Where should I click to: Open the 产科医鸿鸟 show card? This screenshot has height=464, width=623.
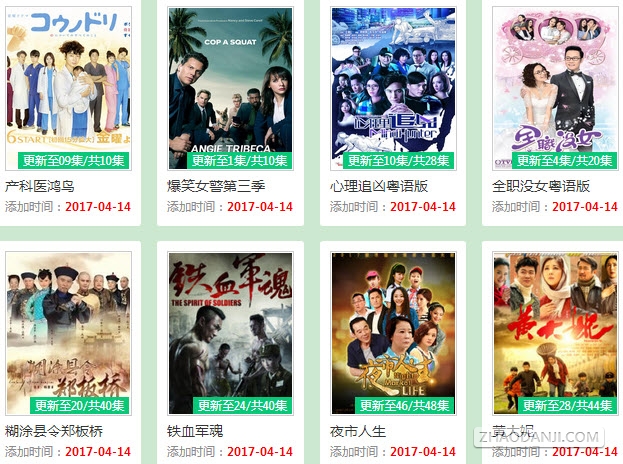tap(68, 90)
